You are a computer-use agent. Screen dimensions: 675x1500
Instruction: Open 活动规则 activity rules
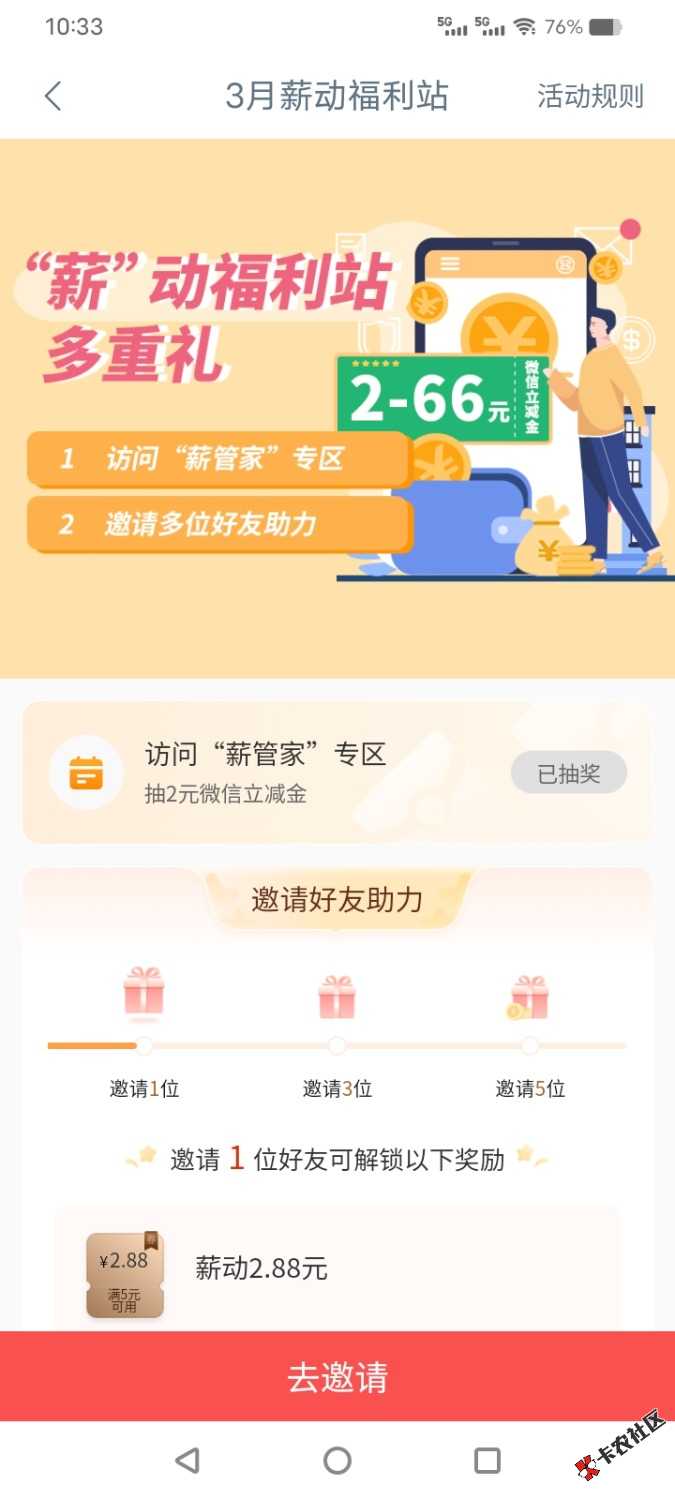[x=590, y=96]
